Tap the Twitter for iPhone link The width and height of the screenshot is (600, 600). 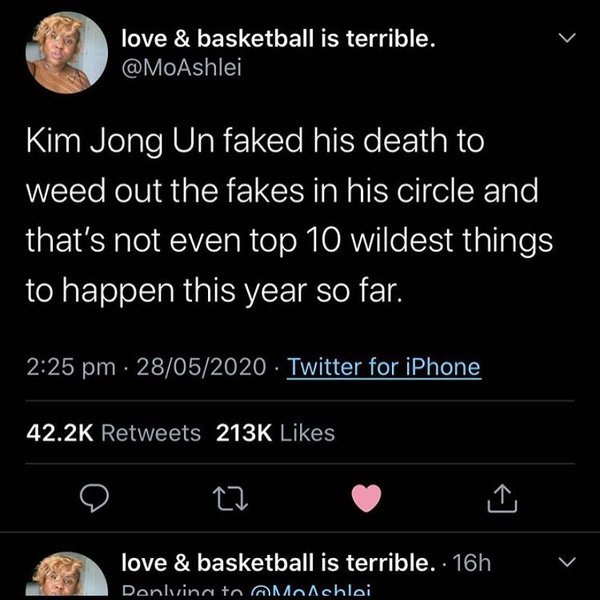pos(384,367)
